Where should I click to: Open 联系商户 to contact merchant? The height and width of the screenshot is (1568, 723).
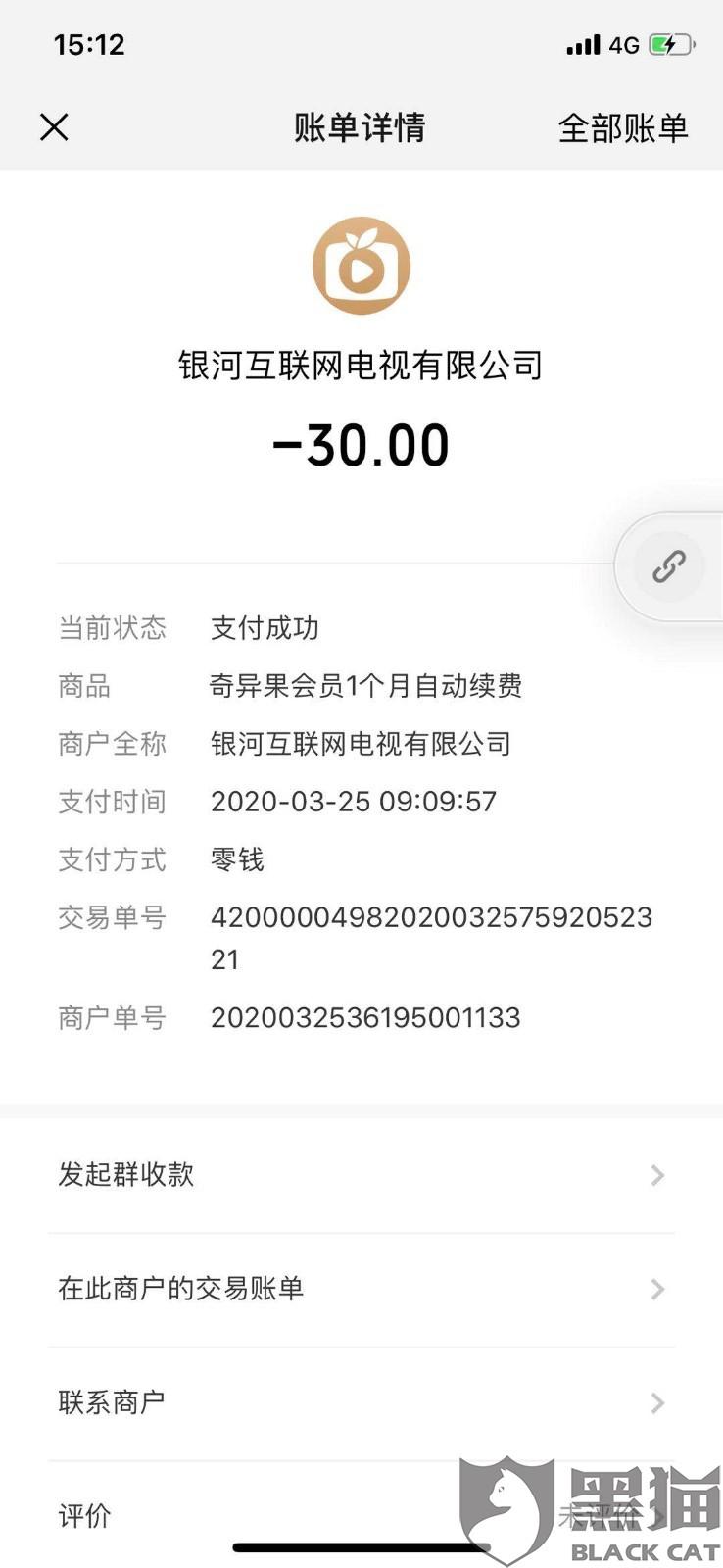pos(361,1402)
